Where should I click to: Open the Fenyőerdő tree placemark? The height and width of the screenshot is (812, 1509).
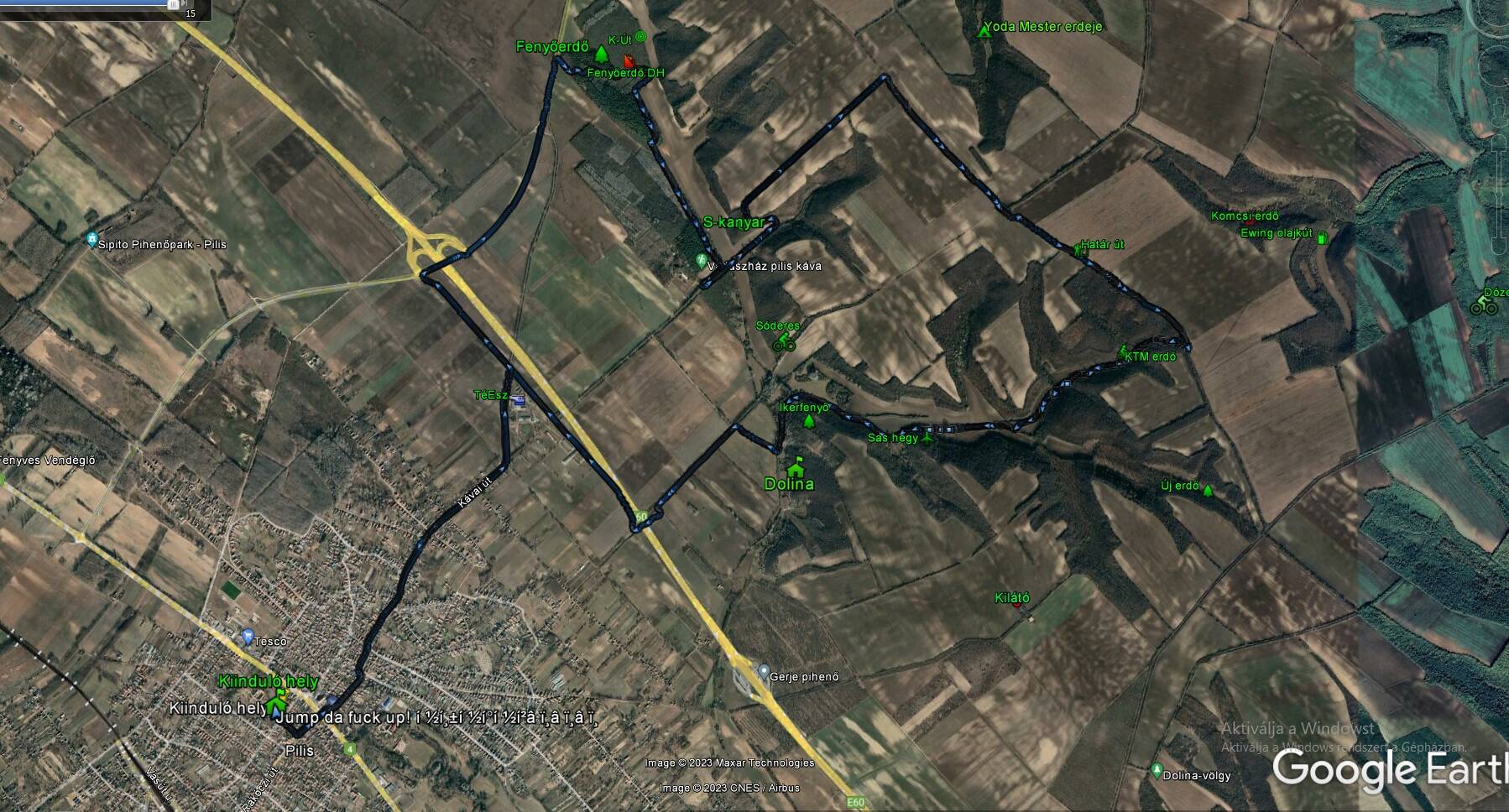[x=601, y=55]
